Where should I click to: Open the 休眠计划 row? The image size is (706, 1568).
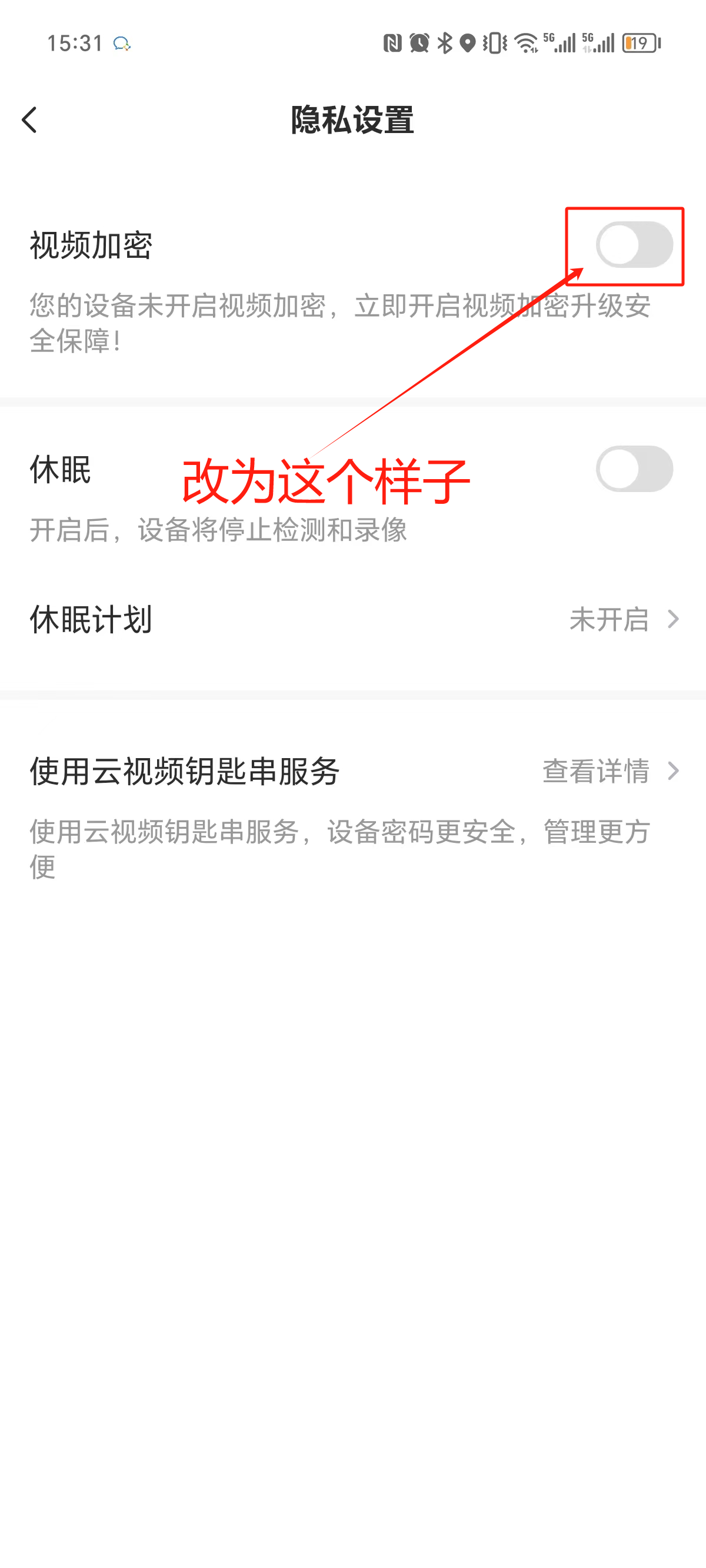coord(353,620)
